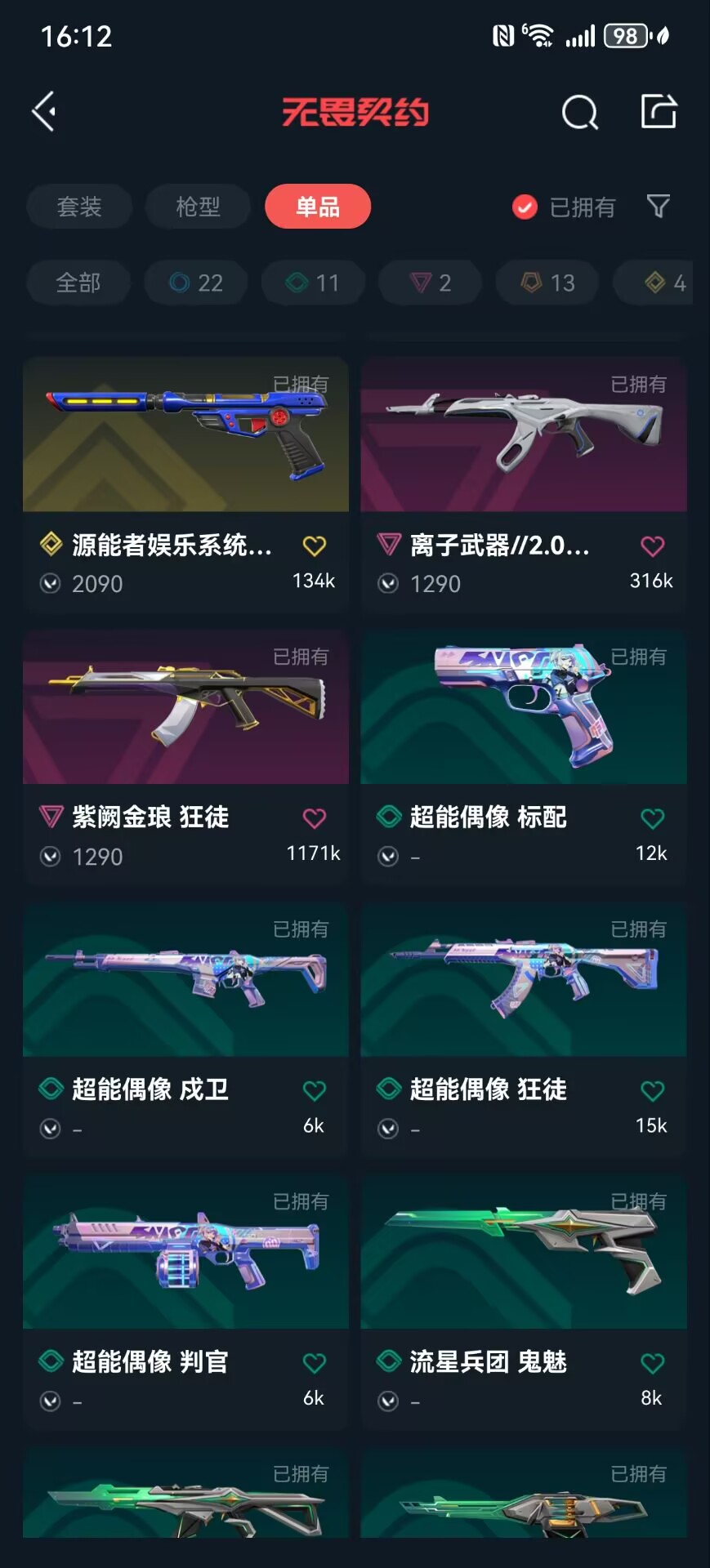710x1568 pixels.
Task: Like the 超能偶像 戍卫 skin
Action: (x=315, y=1090)
